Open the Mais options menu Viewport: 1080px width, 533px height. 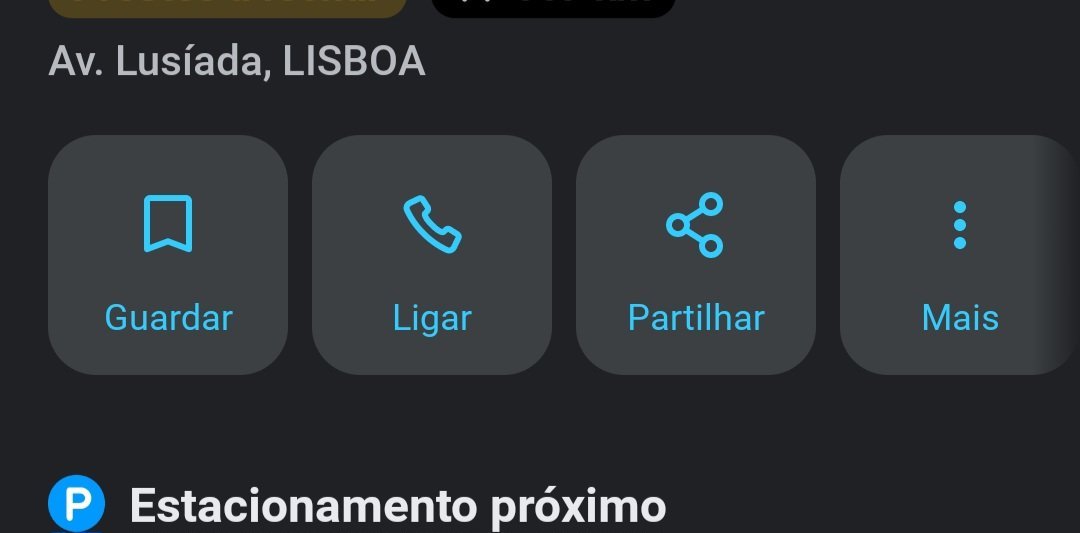[958, 255]
